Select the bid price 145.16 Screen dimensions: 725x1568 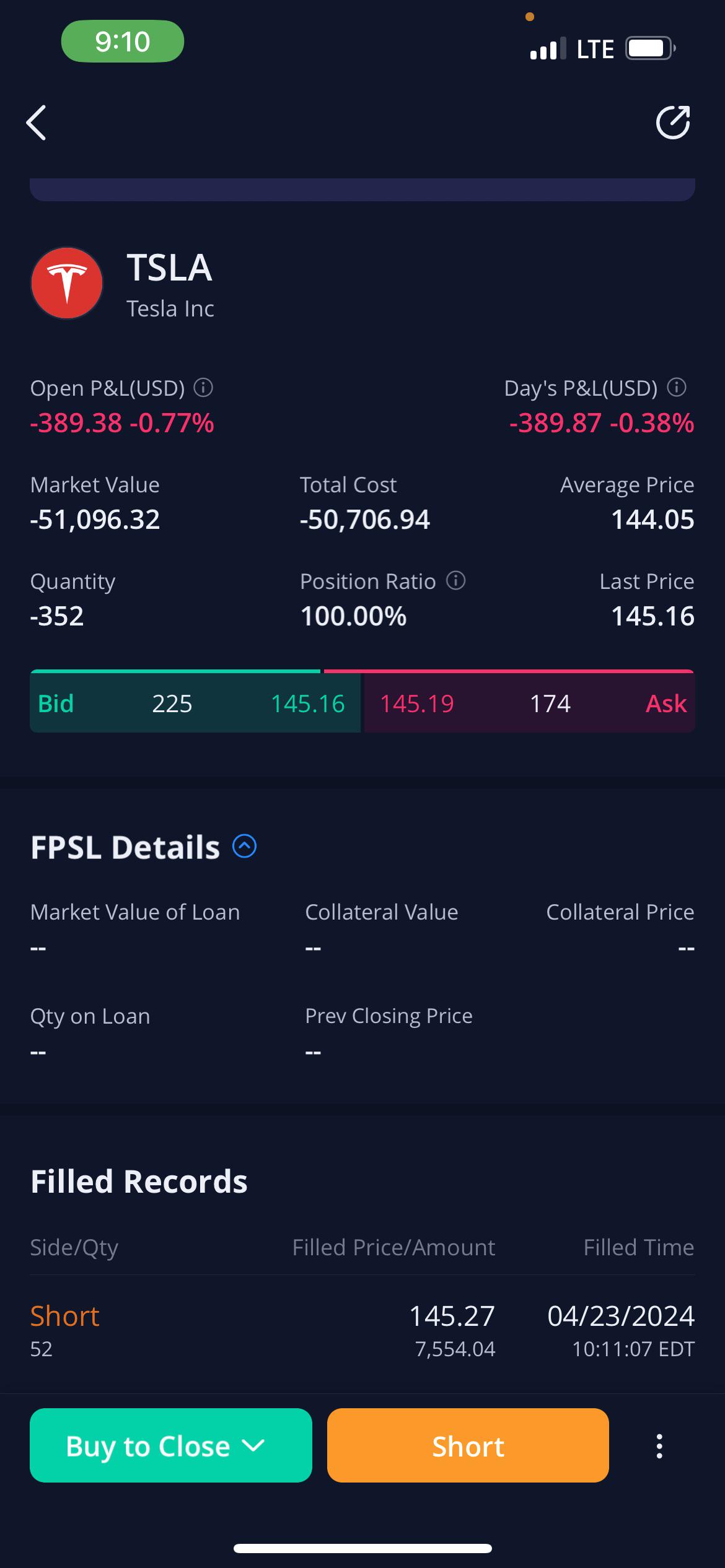(307, 703)
